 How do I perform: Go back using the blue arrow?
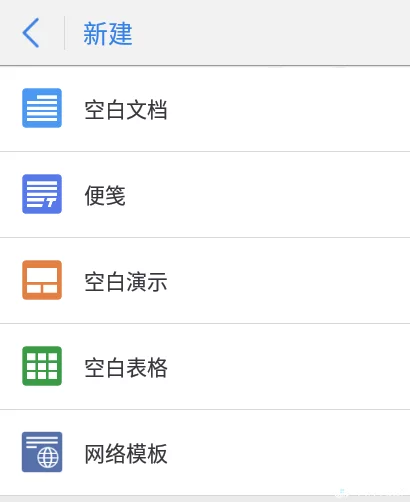click(31, 33)
